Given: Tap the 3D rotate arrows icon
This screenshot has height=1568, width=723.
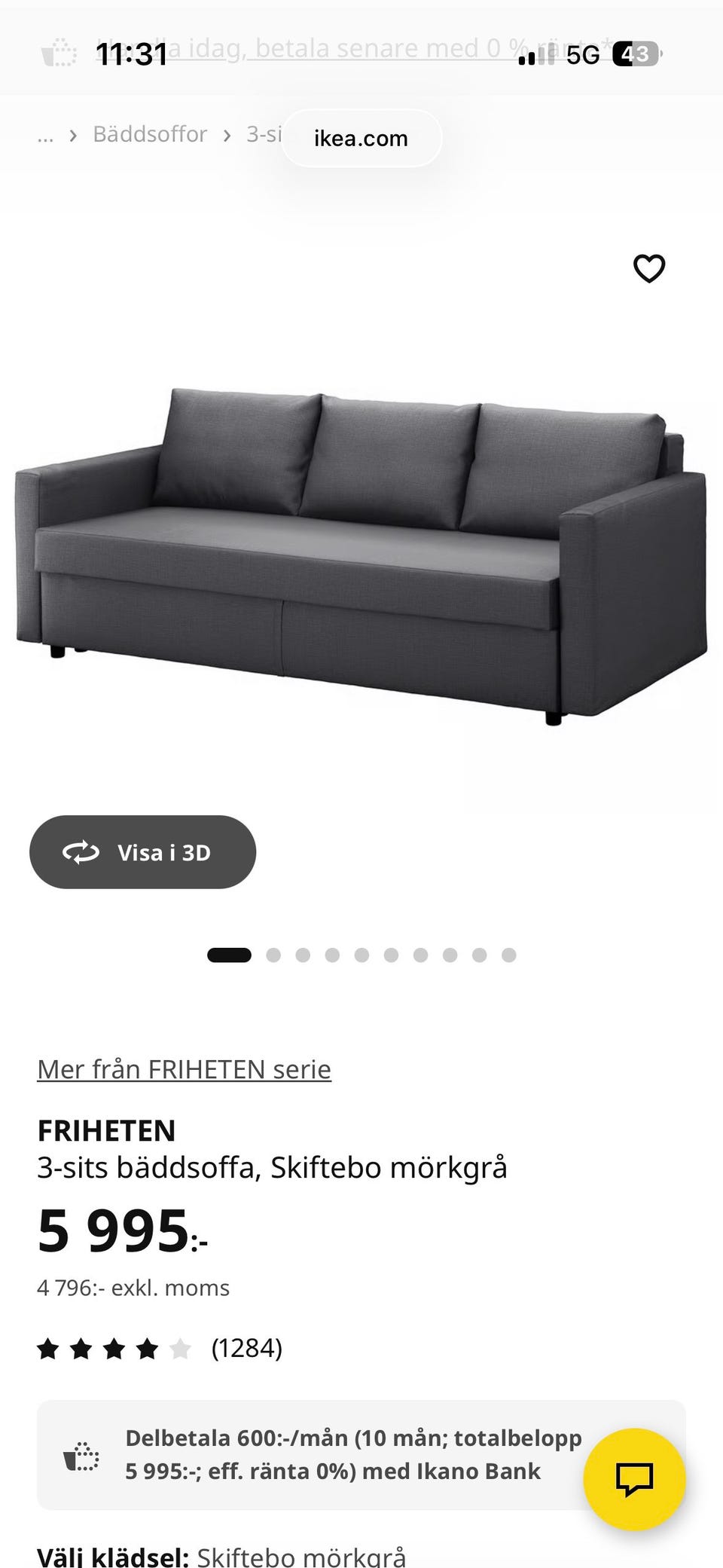Looking at the screenshot, I should (82, 852).
